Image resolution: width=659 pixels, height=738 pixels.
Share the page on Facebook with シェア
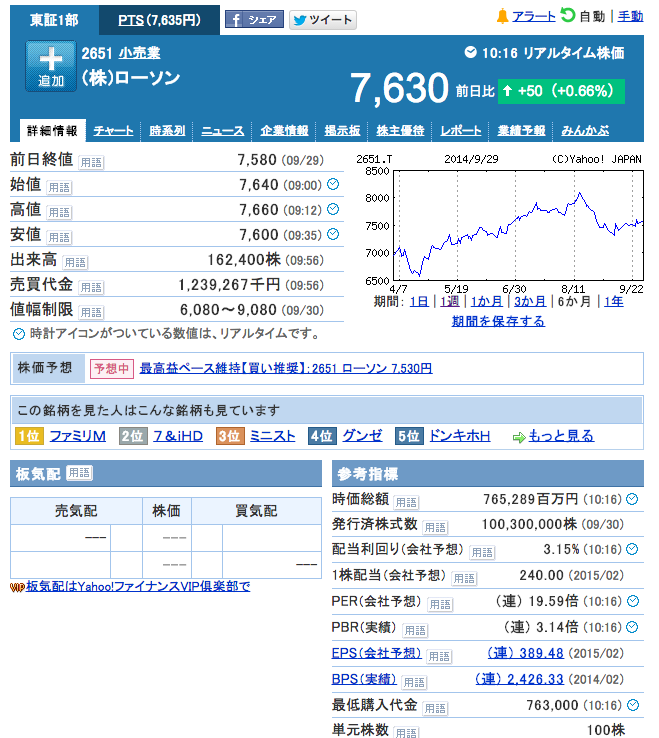tap(254, 20)
